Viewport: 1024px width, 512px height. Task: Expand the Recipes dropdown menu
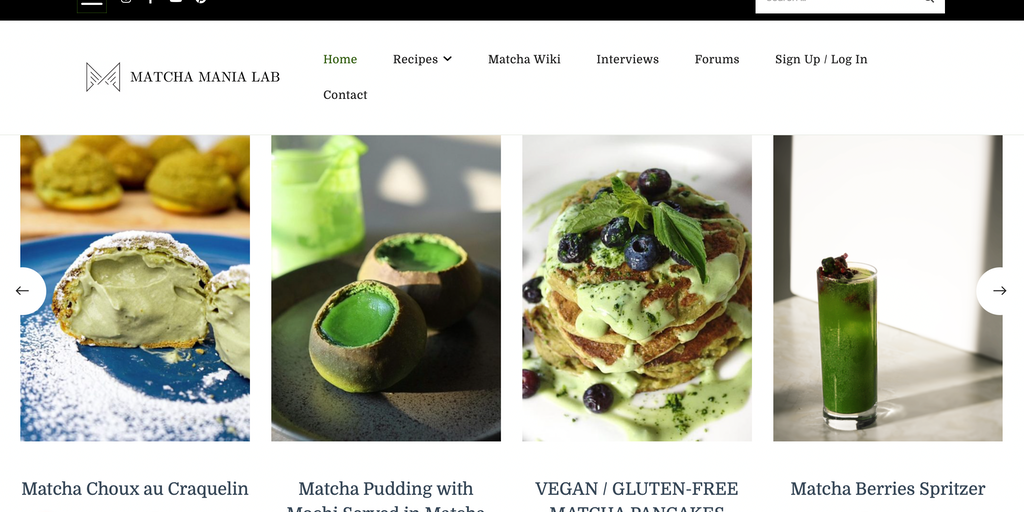[x=422, y=59]
